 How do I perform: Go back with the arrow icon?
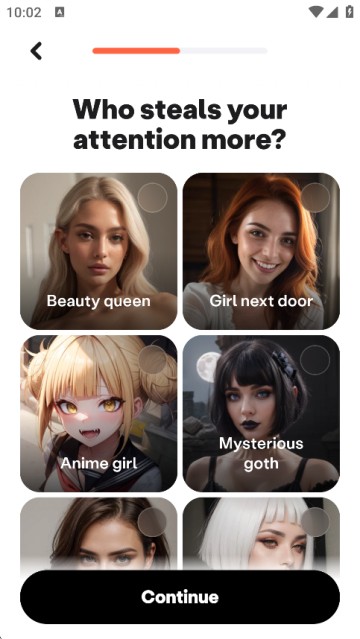36,51
